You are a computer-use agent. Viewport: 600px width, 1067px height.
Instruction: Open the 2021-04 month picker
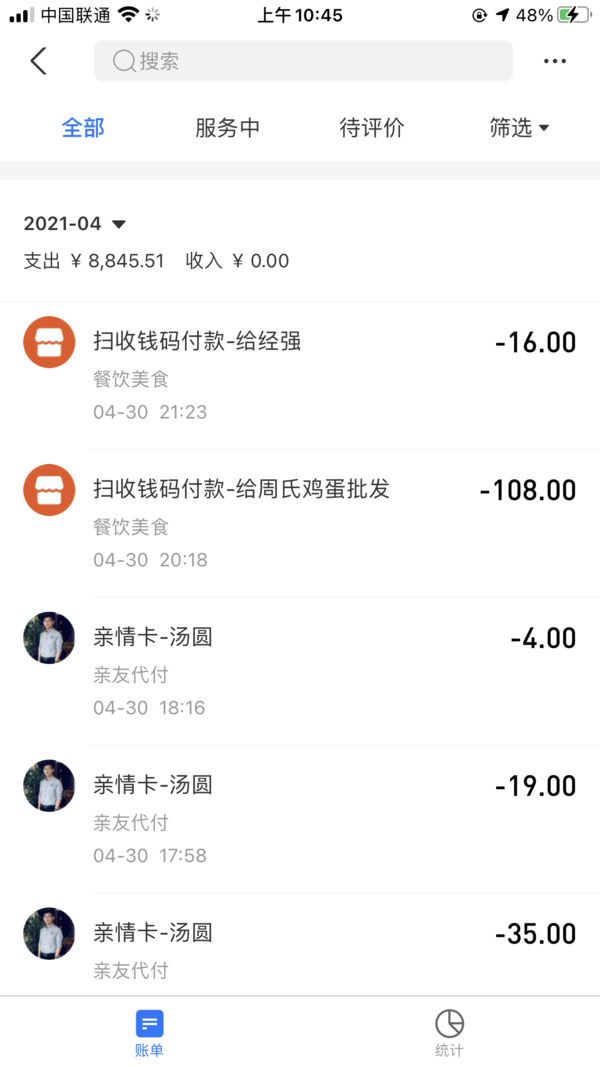click(75, 224)
